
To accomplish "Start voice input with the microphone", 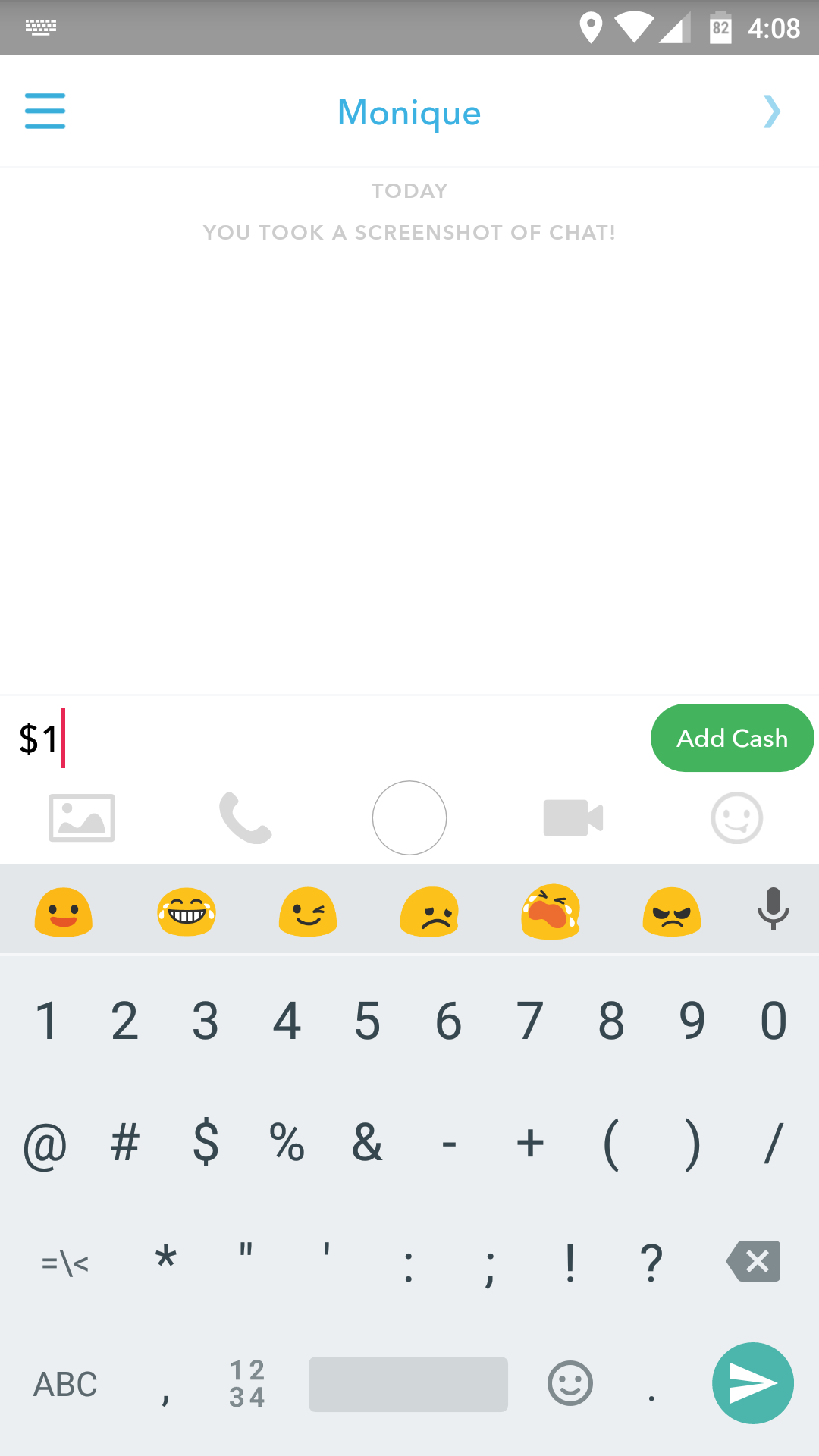I will click(x=773, y=908).
